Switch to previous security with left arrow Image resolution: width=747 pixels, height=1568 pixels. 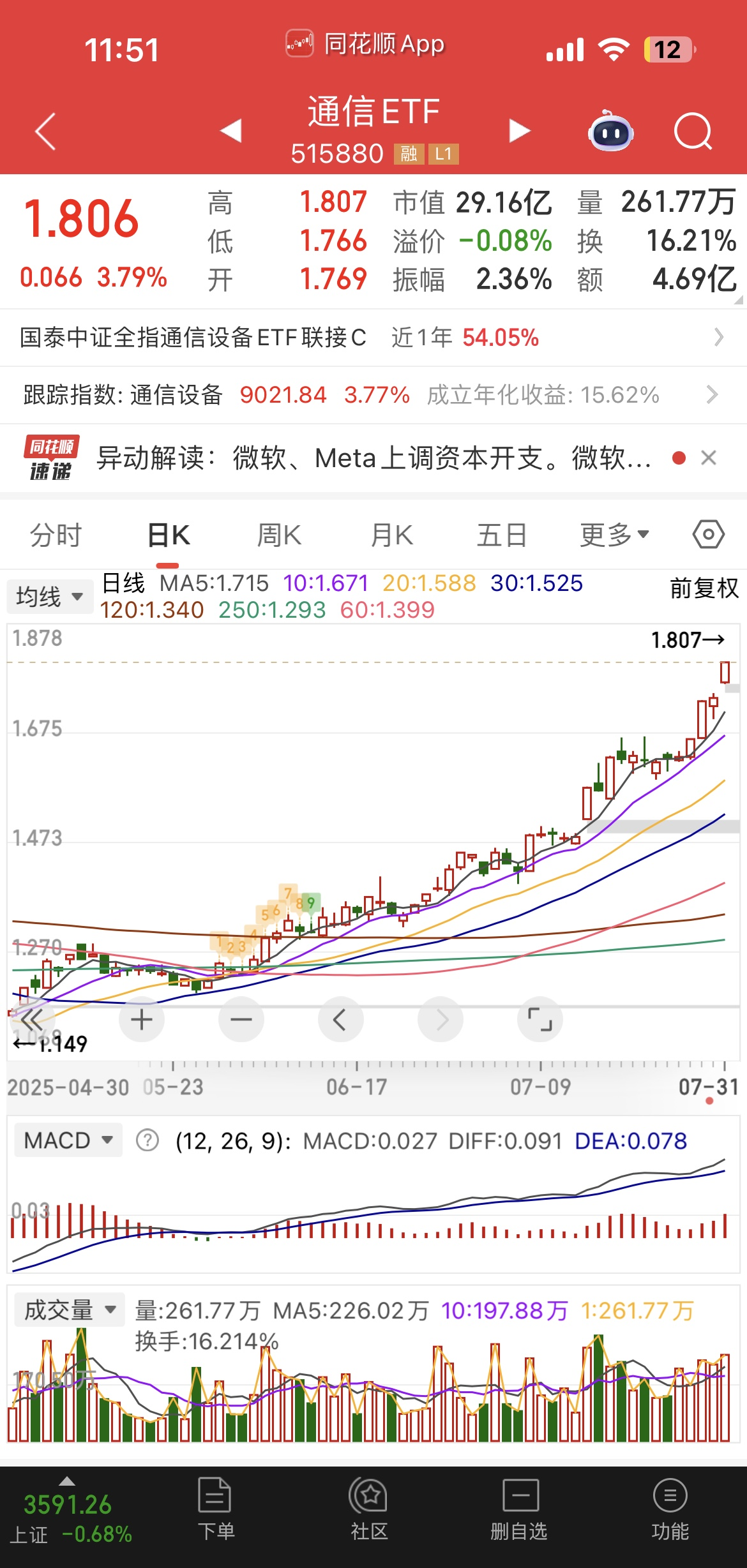pos(231,130)
